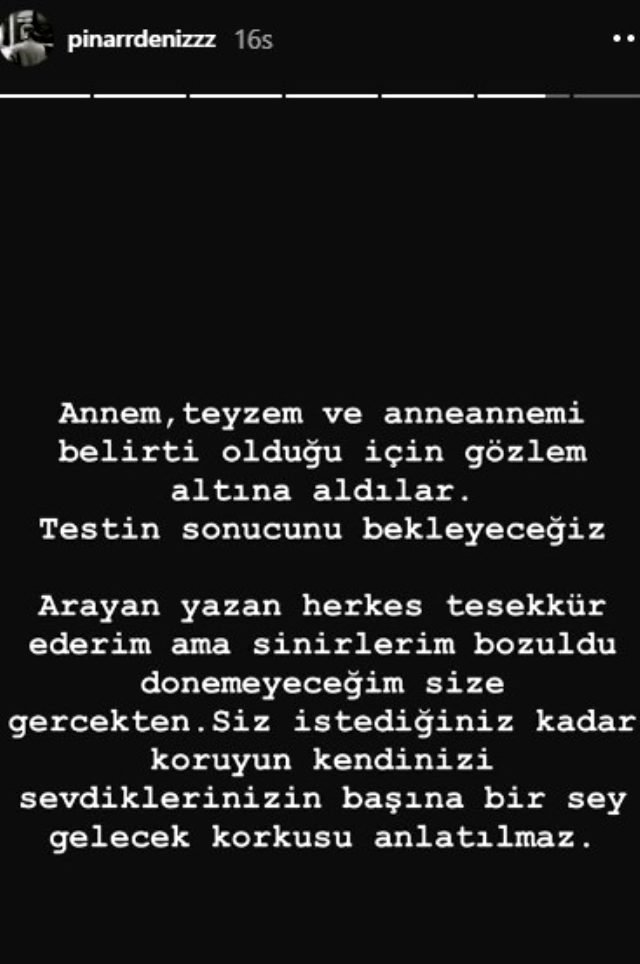640x964 pixels.
Task: Open pinarrdenizzz profile picture
Action: tap(26, 40)
